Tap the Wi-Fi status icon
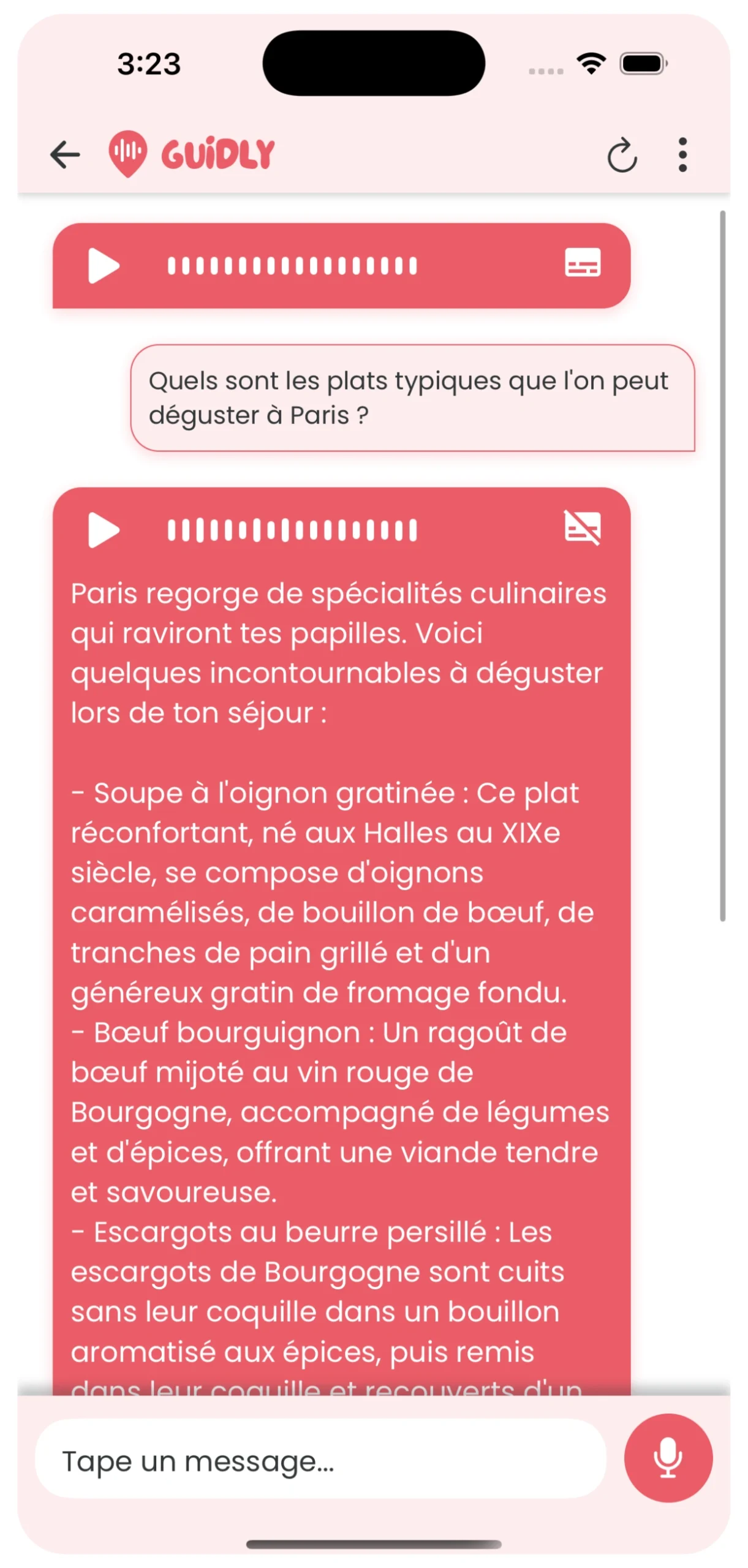This screenshot has height=1568, width=748. 590,63
